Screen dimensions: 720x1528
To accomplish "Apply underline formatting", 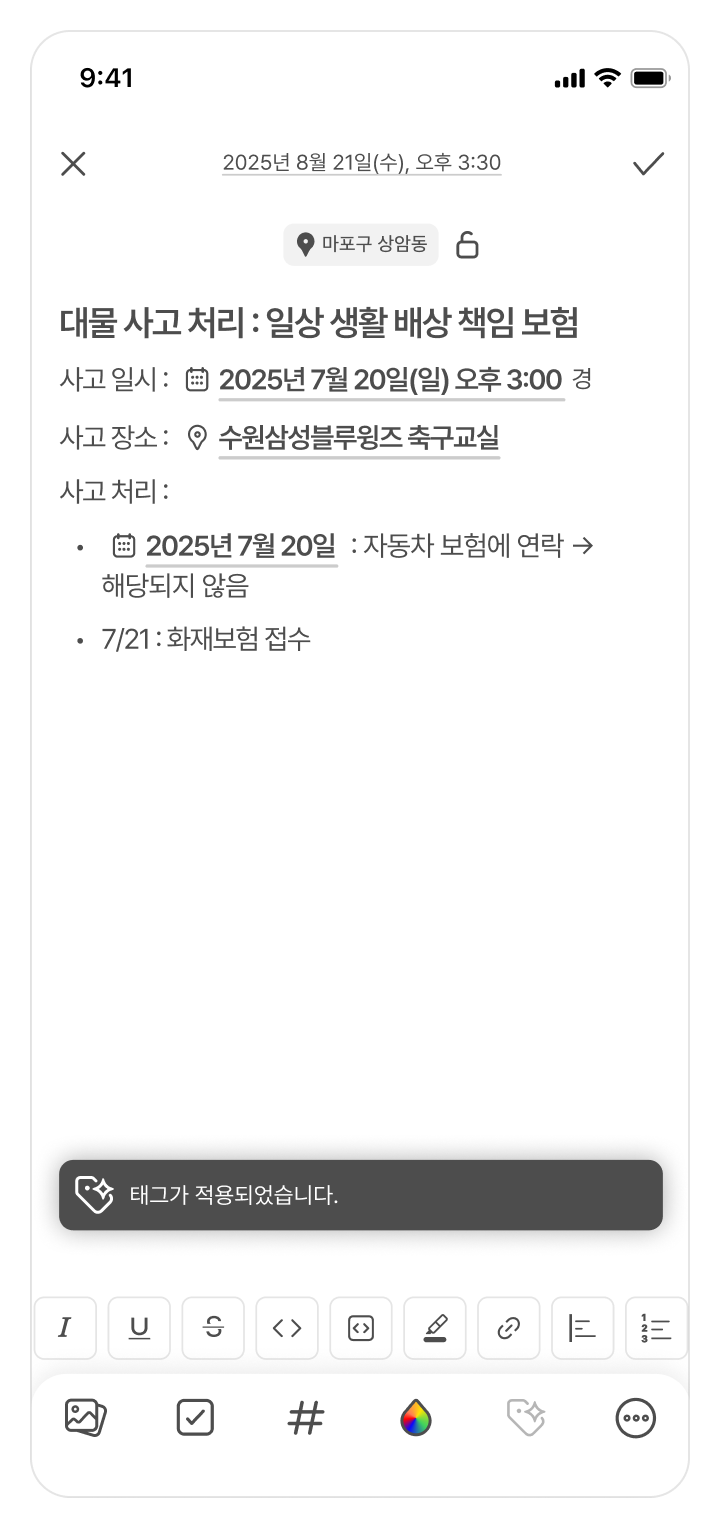I will (139, 1328).
